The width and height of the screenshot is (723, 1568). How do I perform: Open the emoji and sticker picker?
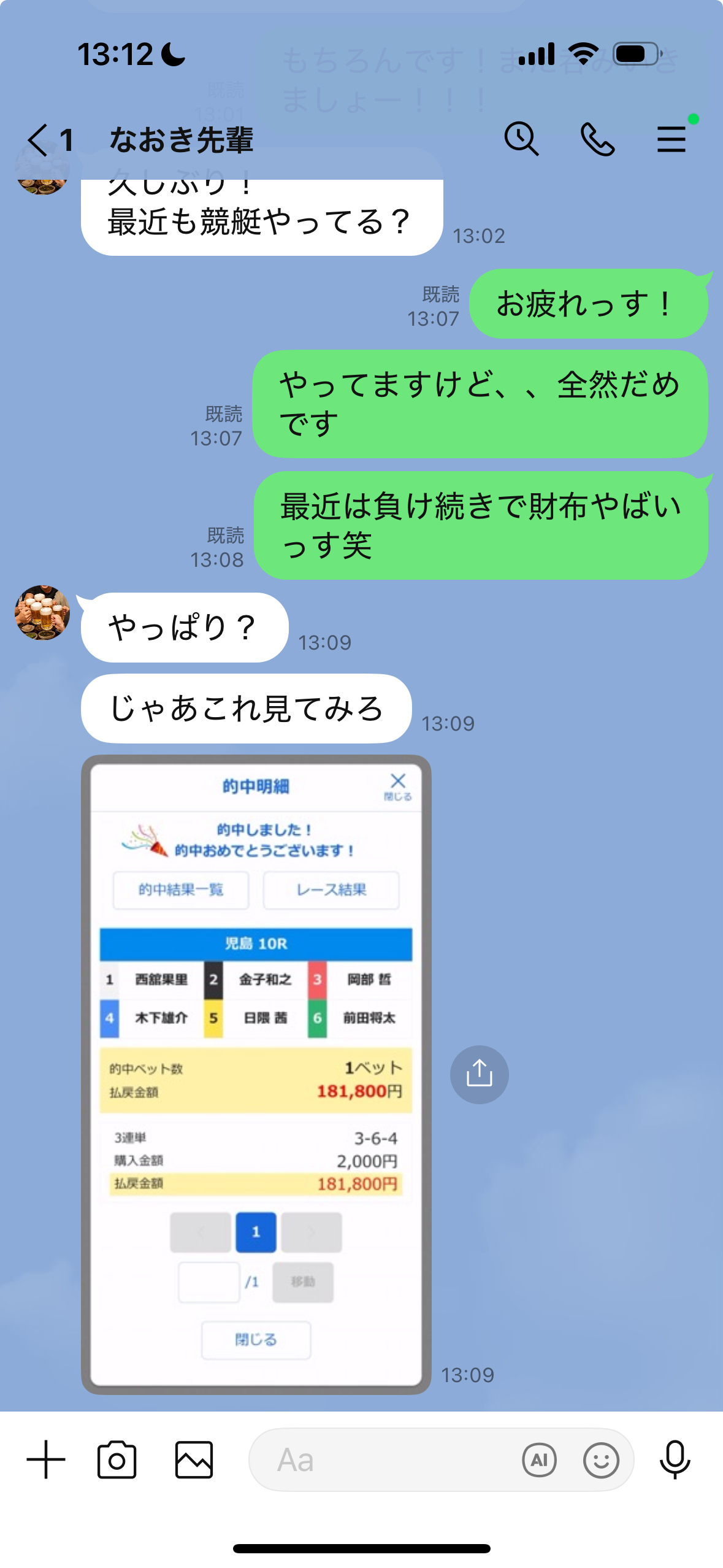(601, 1459)
